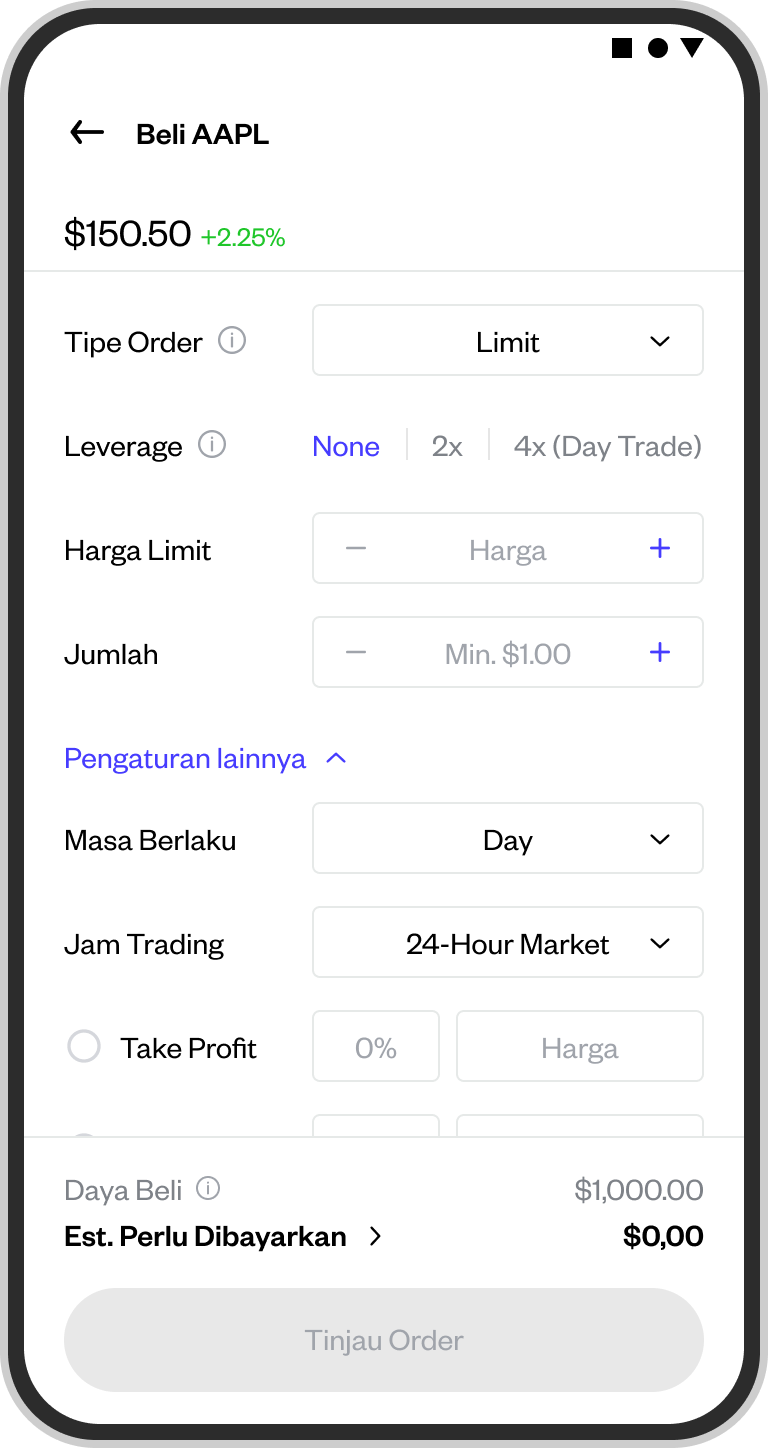The width and height of the screenshot is (768, 1448).
Task: Decrease the Harga Limit with minus
Action: [356, 549]
